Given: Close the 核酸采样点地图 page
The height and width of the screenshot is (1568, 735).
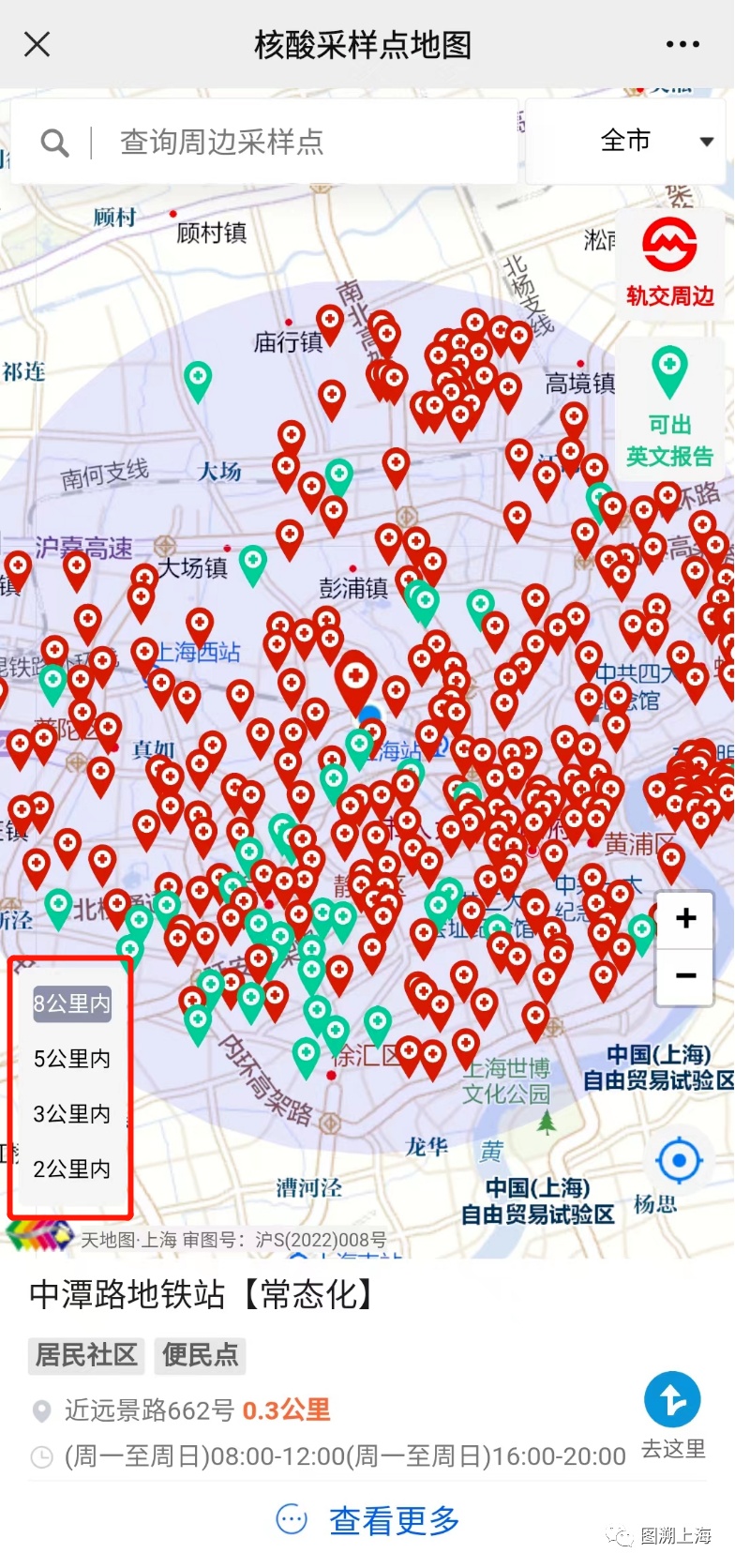Looking at the screenshot, I should (x=37, y=44).
